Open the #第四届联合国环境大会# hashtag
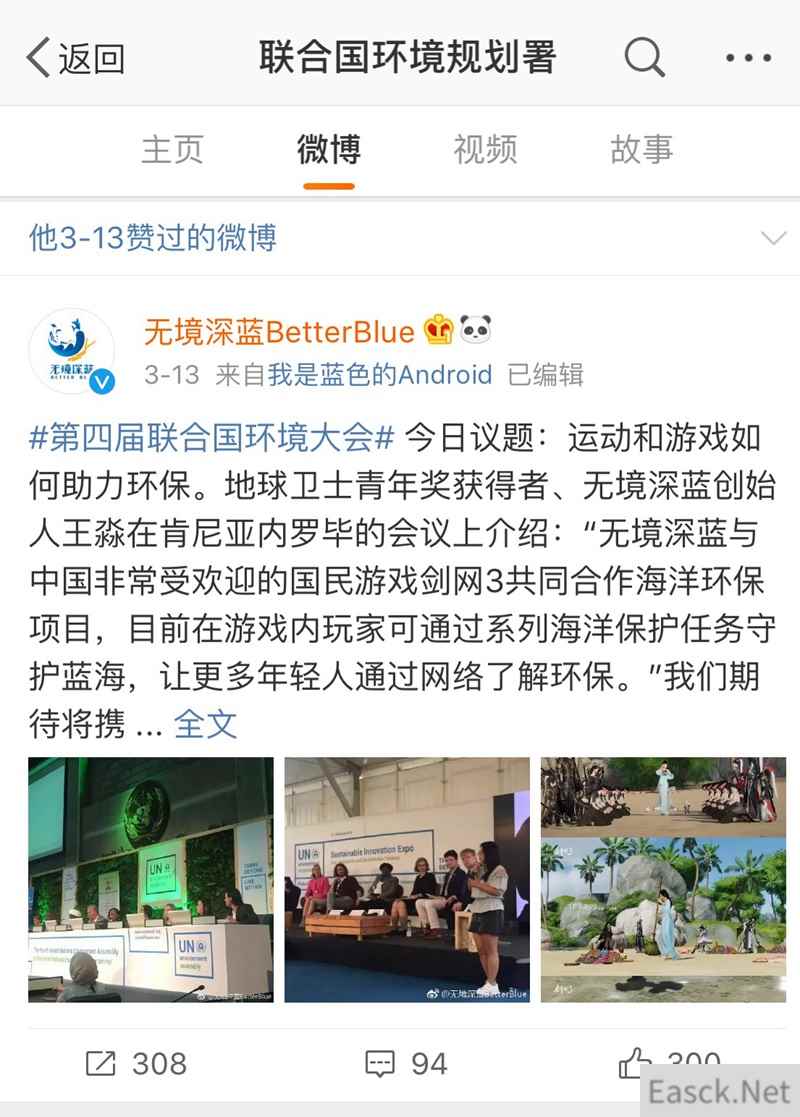 (213, 437)
